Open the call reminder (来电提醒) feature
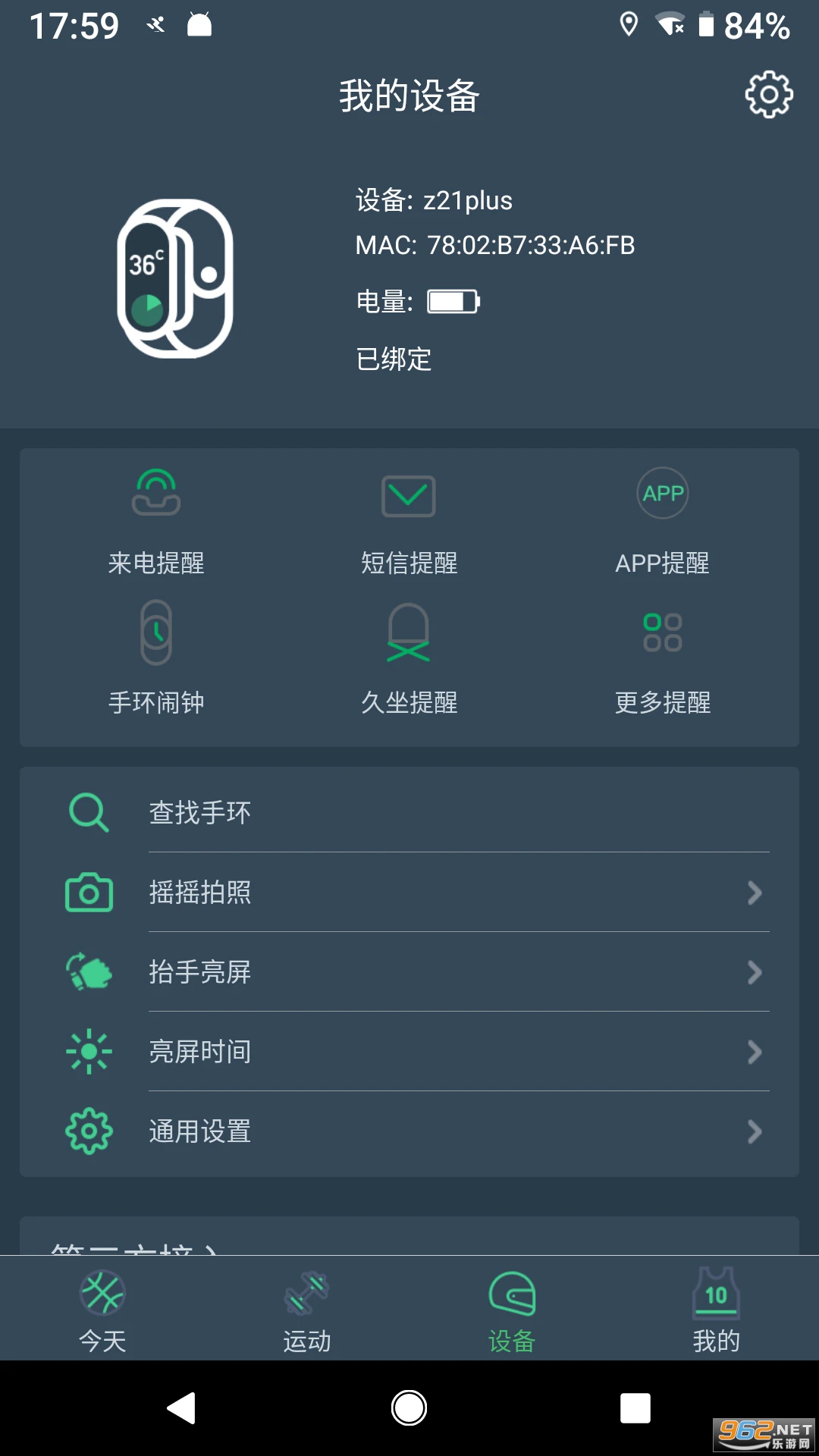 155,523
